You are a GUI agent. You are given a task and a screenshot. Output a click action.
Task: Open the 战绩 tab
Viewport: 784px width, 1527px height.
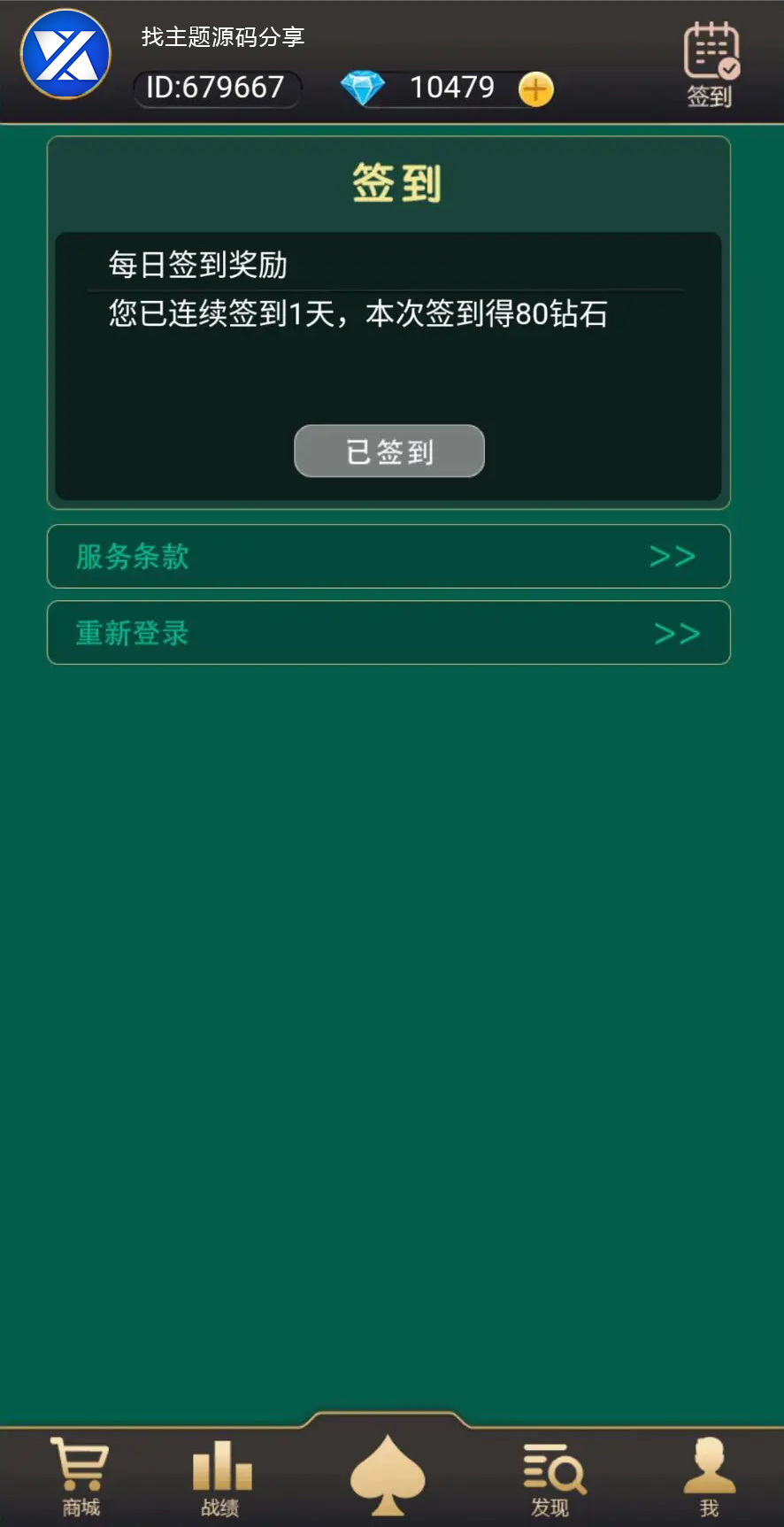221,1477
